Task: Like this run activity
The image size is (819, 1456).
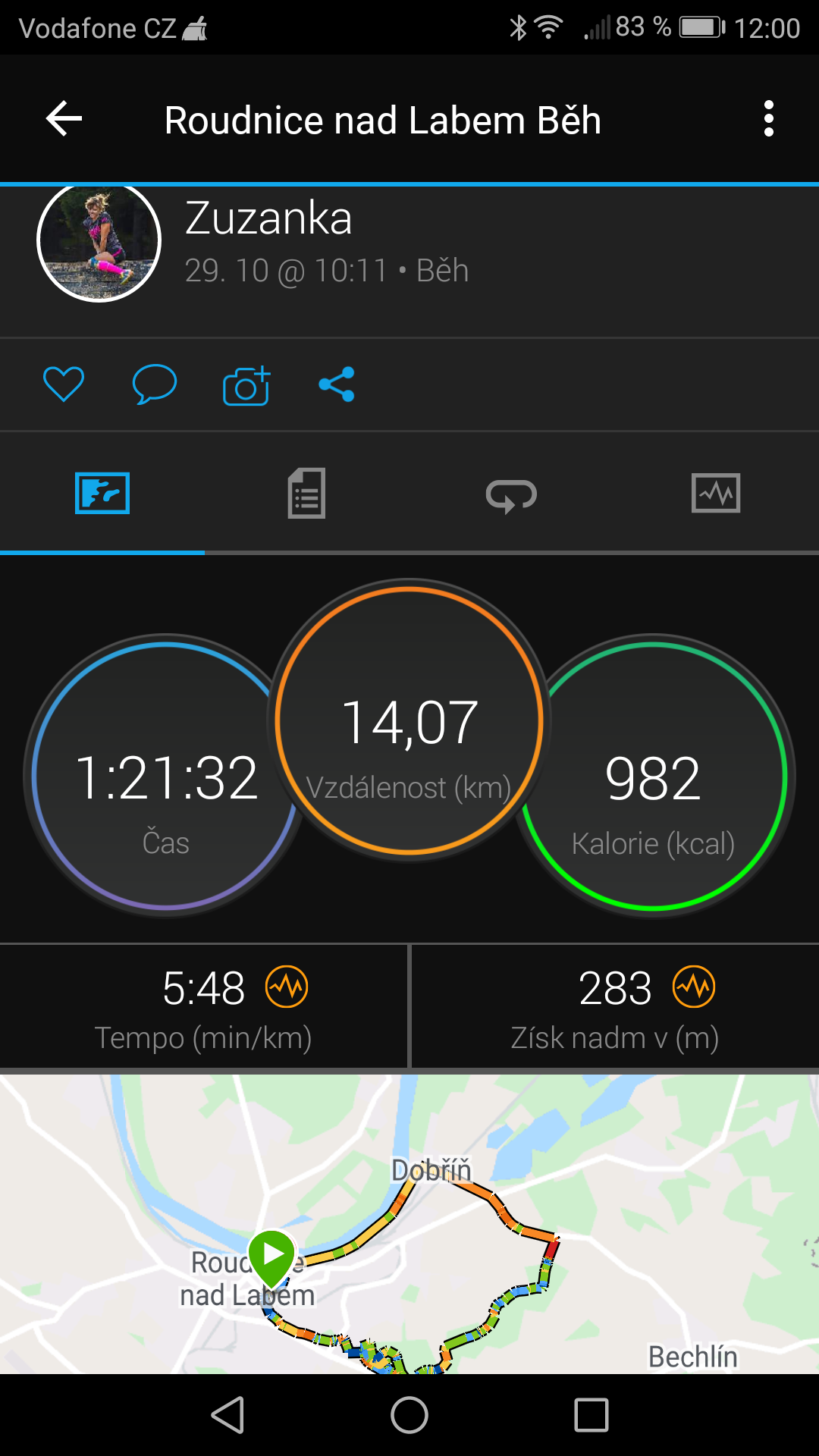Action: point(64,384)
